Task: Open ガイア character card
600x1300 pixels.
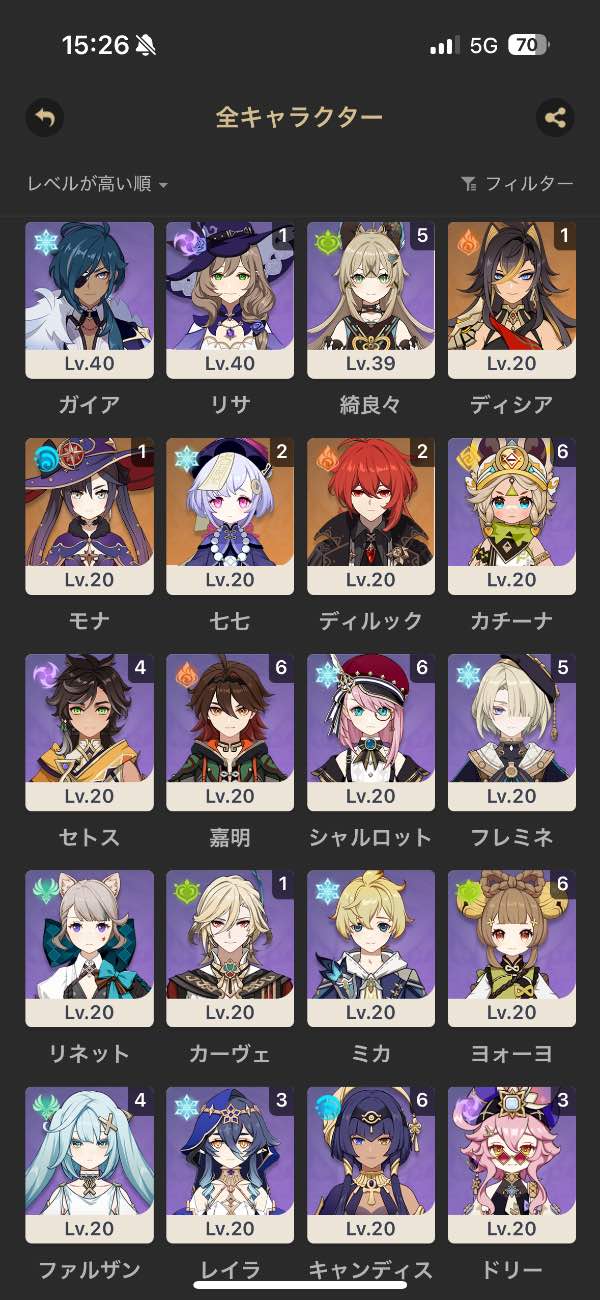Action: 89,300
